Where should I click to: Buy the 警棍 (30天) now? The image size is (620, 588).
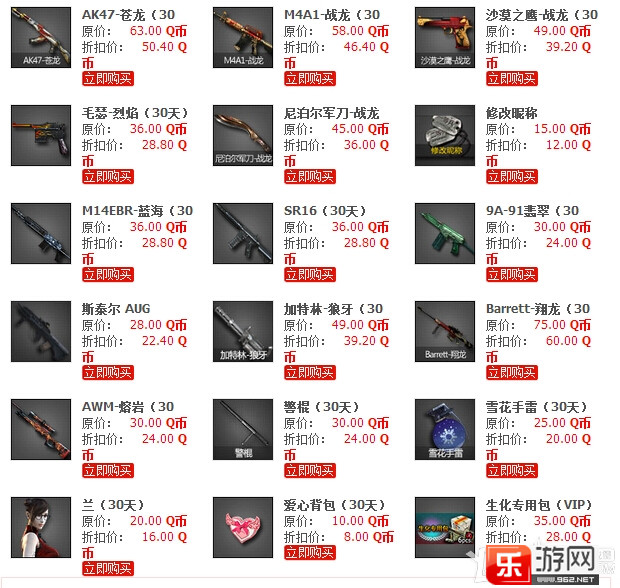[x=309, y=471]
